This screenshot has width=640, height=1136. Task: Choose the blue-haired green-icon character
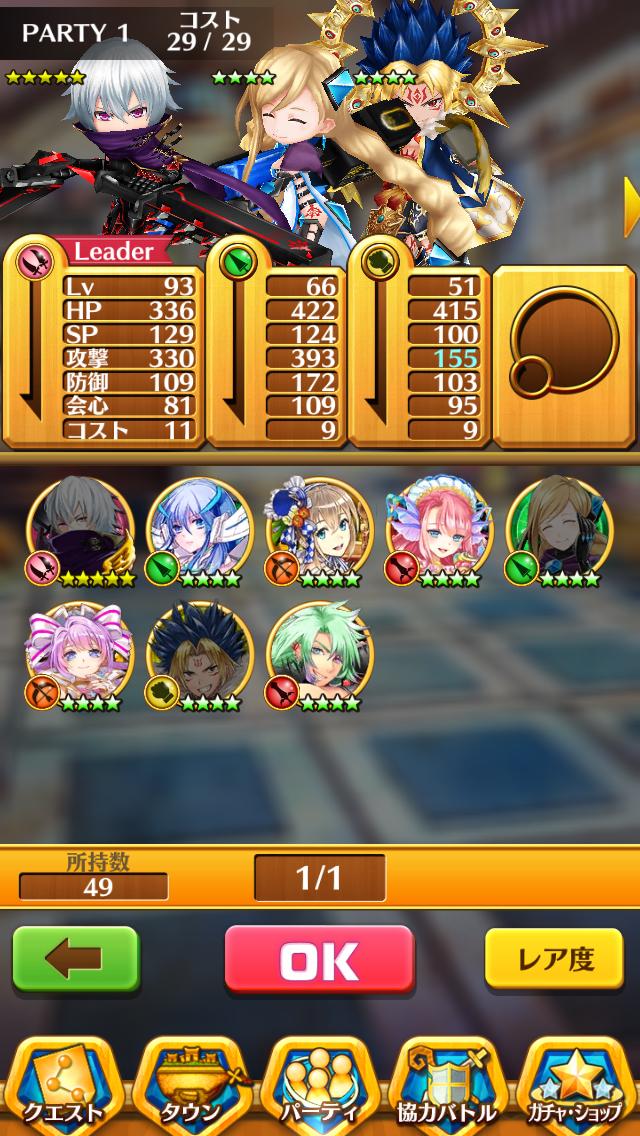pos(200,531)
